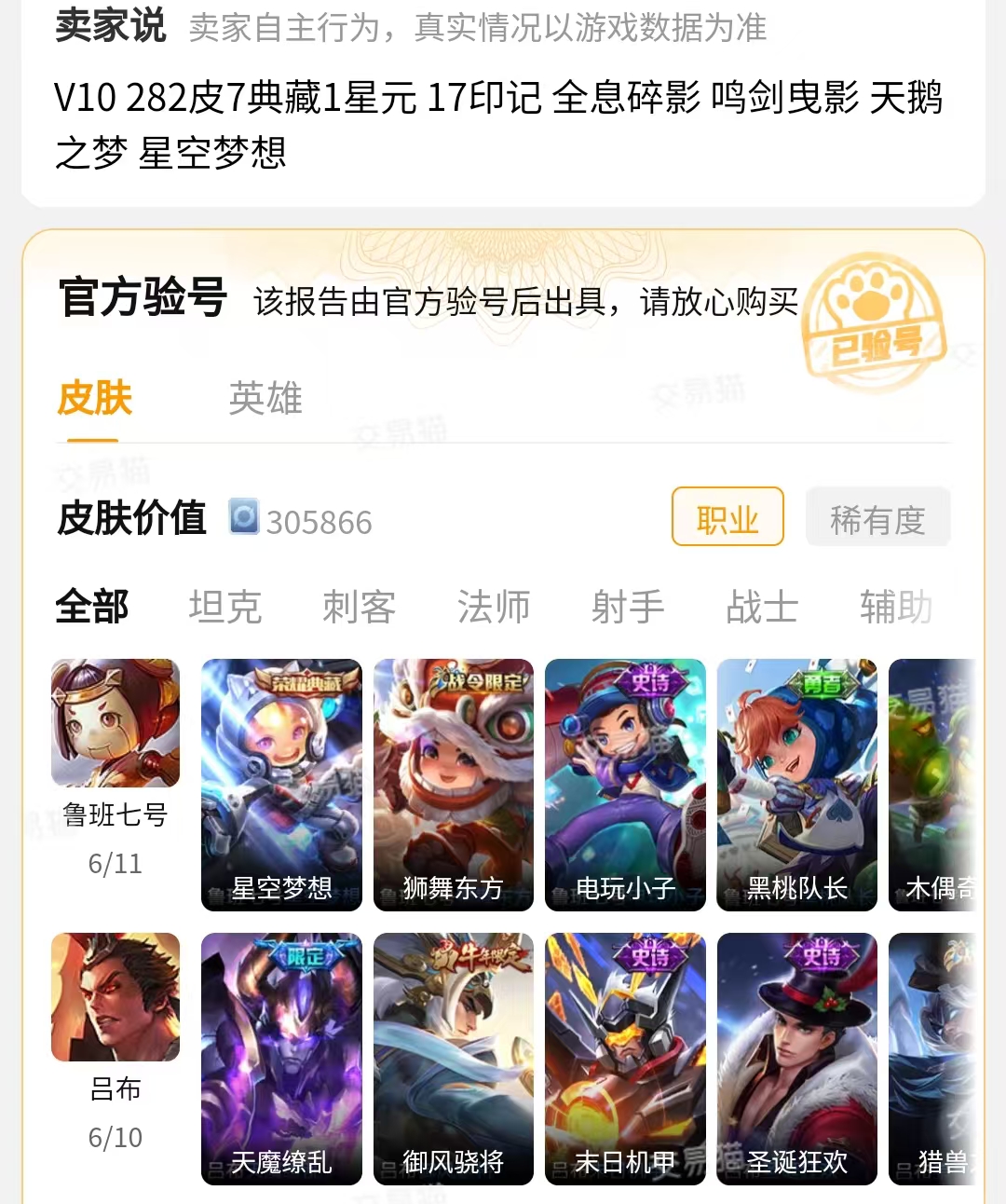Open the 天魔缭乱 skin card

(x=281, y=1059)
